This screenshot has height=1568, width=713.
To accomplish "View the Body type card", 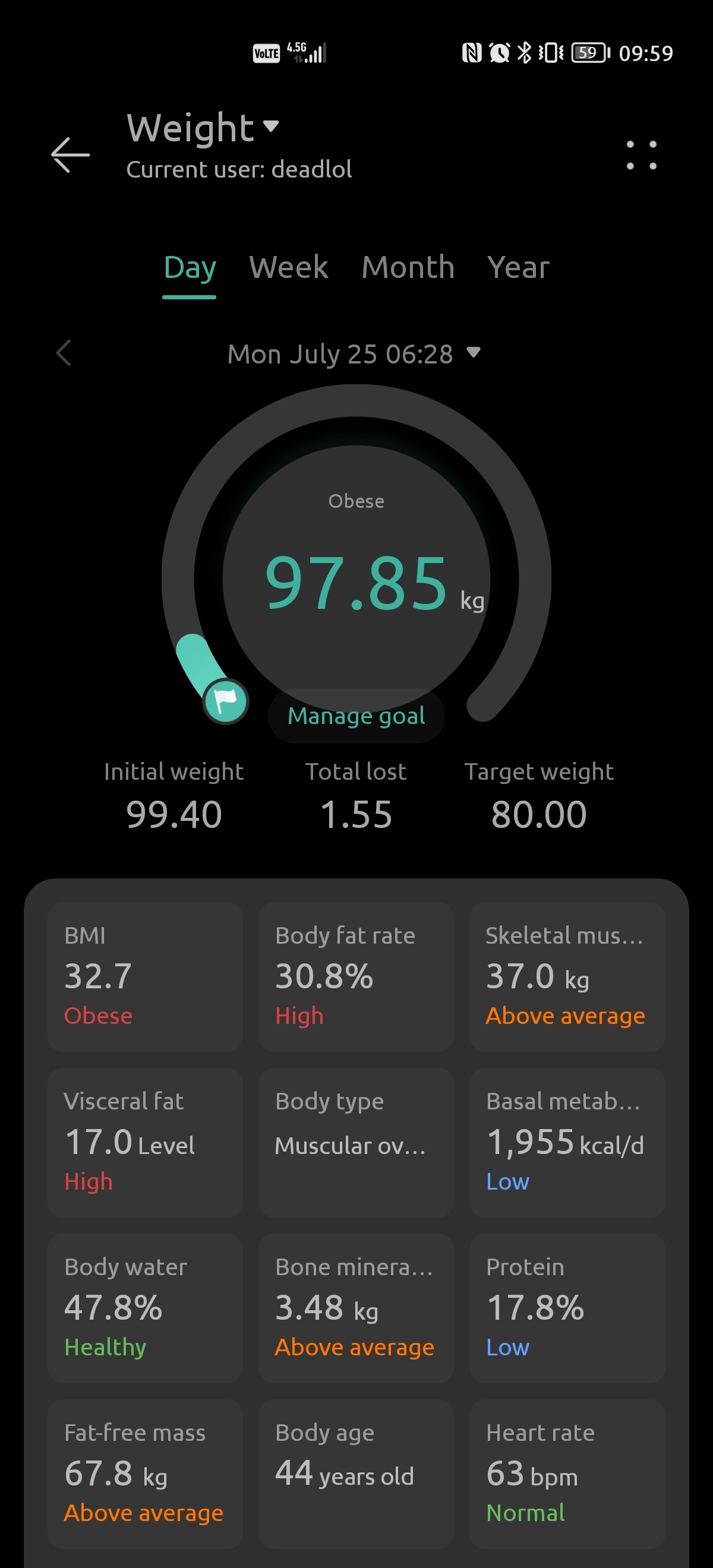I will coord(355,1142).
